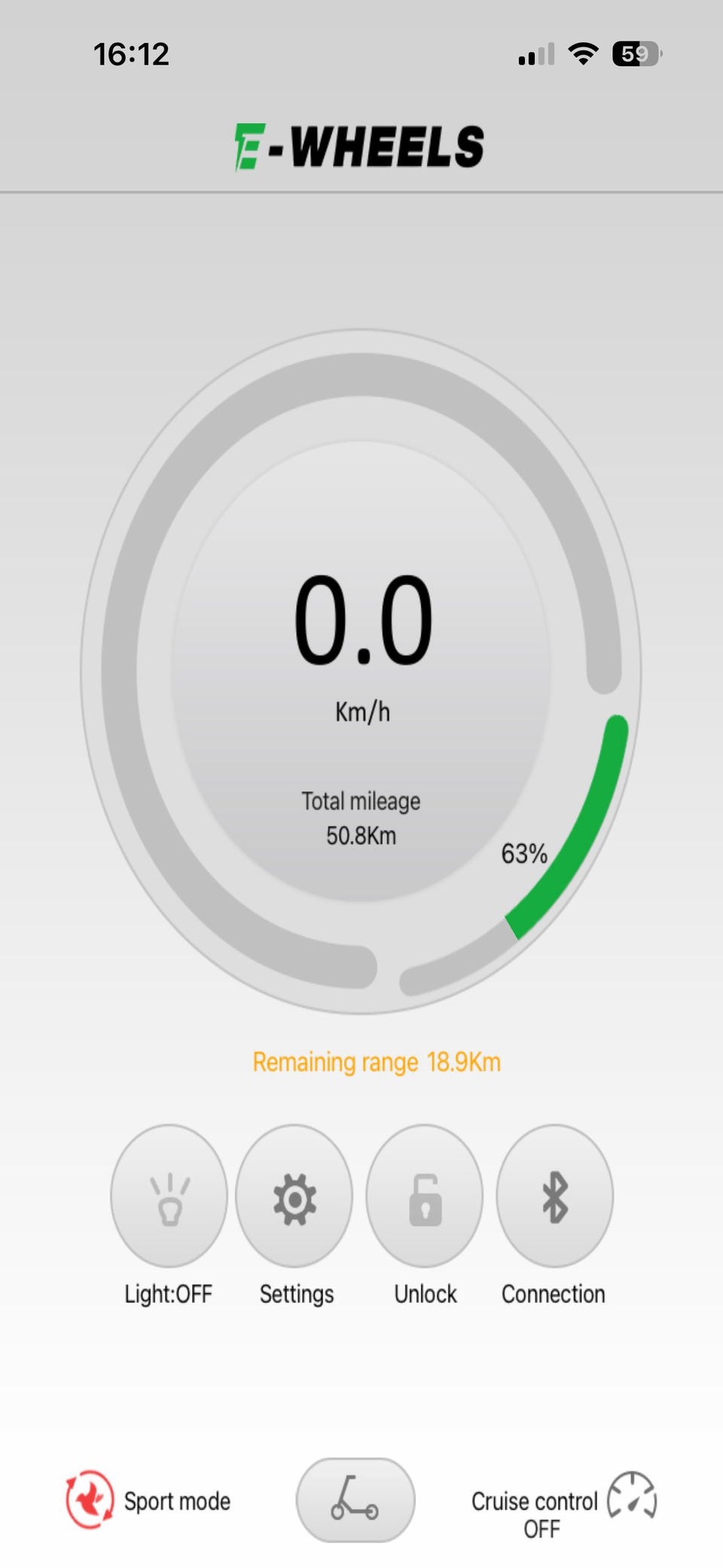Screen dimensions: 723x1568
Task: Turn on the scooter light
Action: (169, 1196)
